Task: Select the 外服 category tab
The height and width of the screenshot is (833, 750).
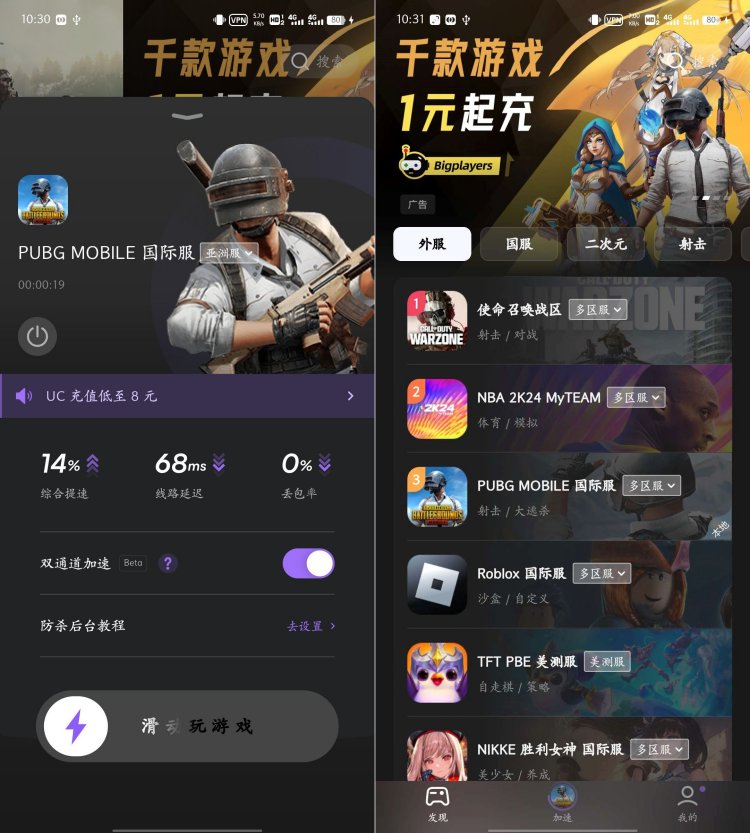Action: coord(432,244)
